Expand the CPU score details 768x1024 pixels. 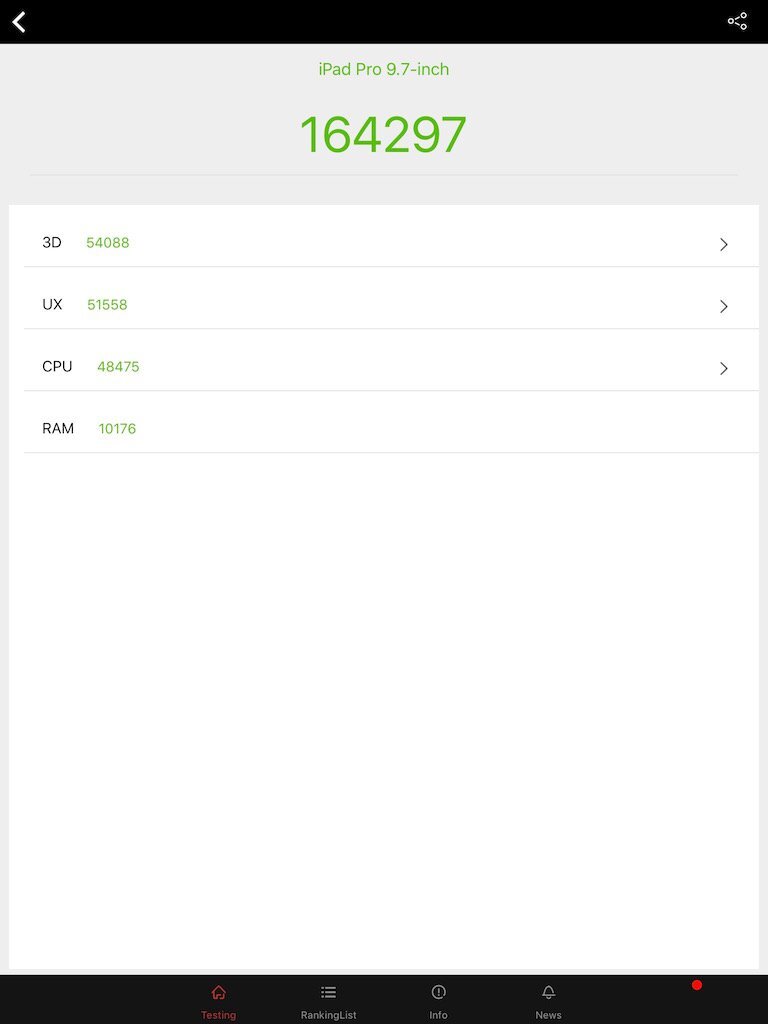(723, 368)
